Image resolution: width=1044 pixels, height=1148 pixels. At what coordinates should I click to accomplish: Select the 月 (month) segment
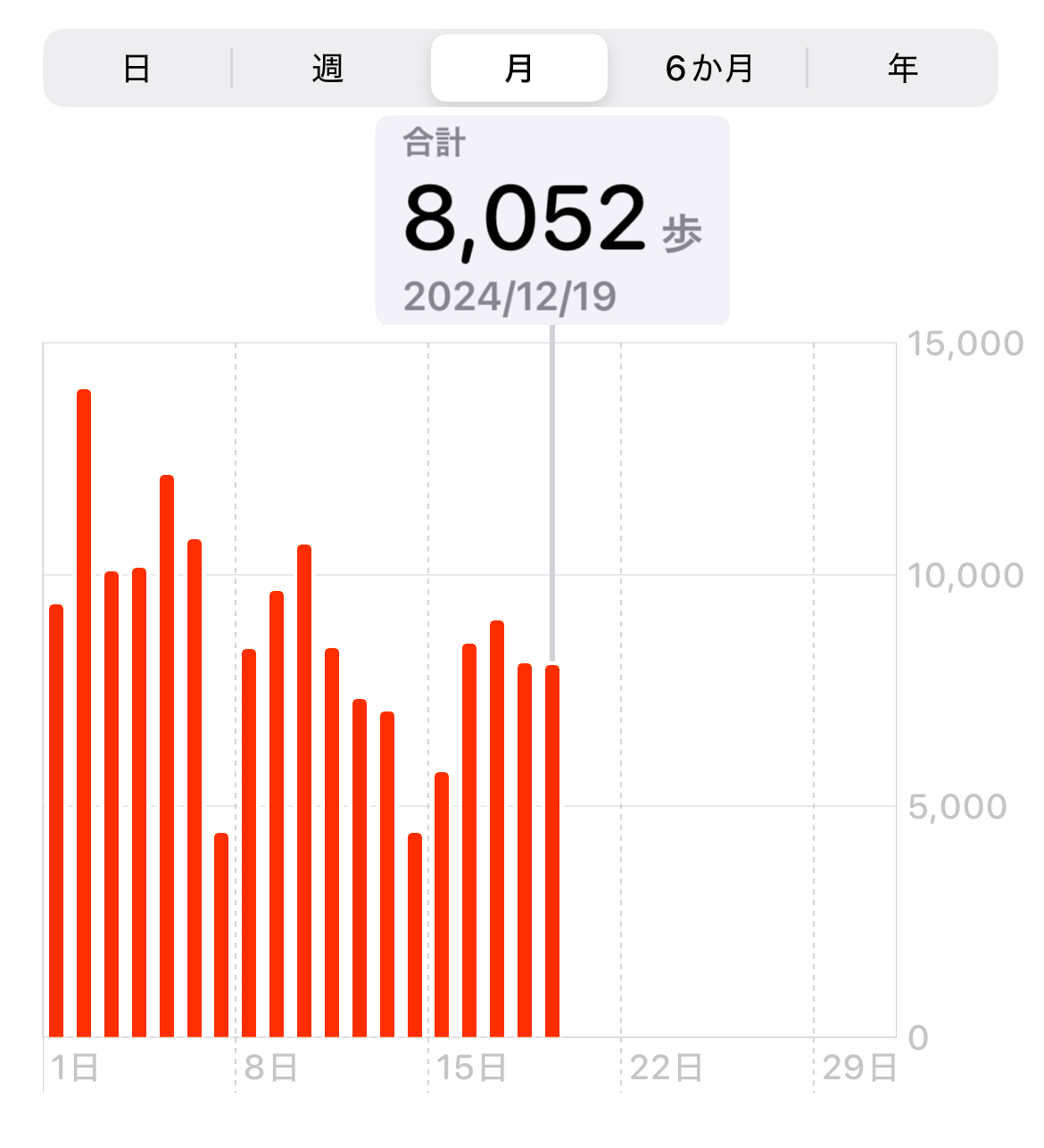click(x=518, y=68)
